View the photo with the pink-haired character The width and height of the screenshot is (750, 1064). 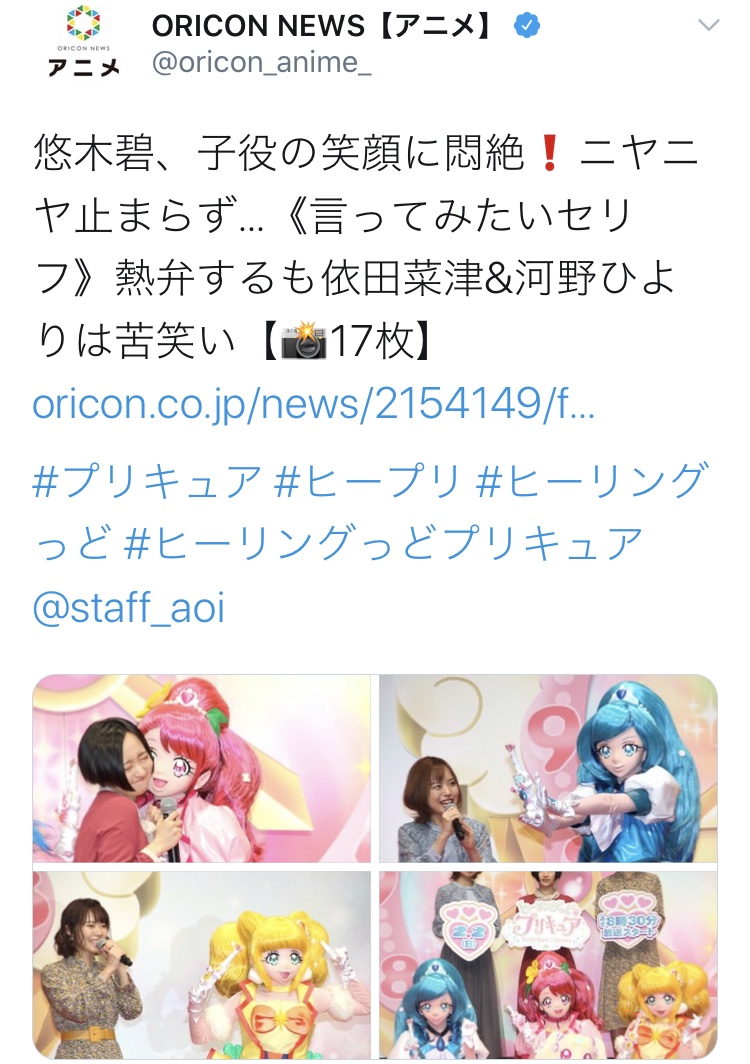(x=203, y=768)
